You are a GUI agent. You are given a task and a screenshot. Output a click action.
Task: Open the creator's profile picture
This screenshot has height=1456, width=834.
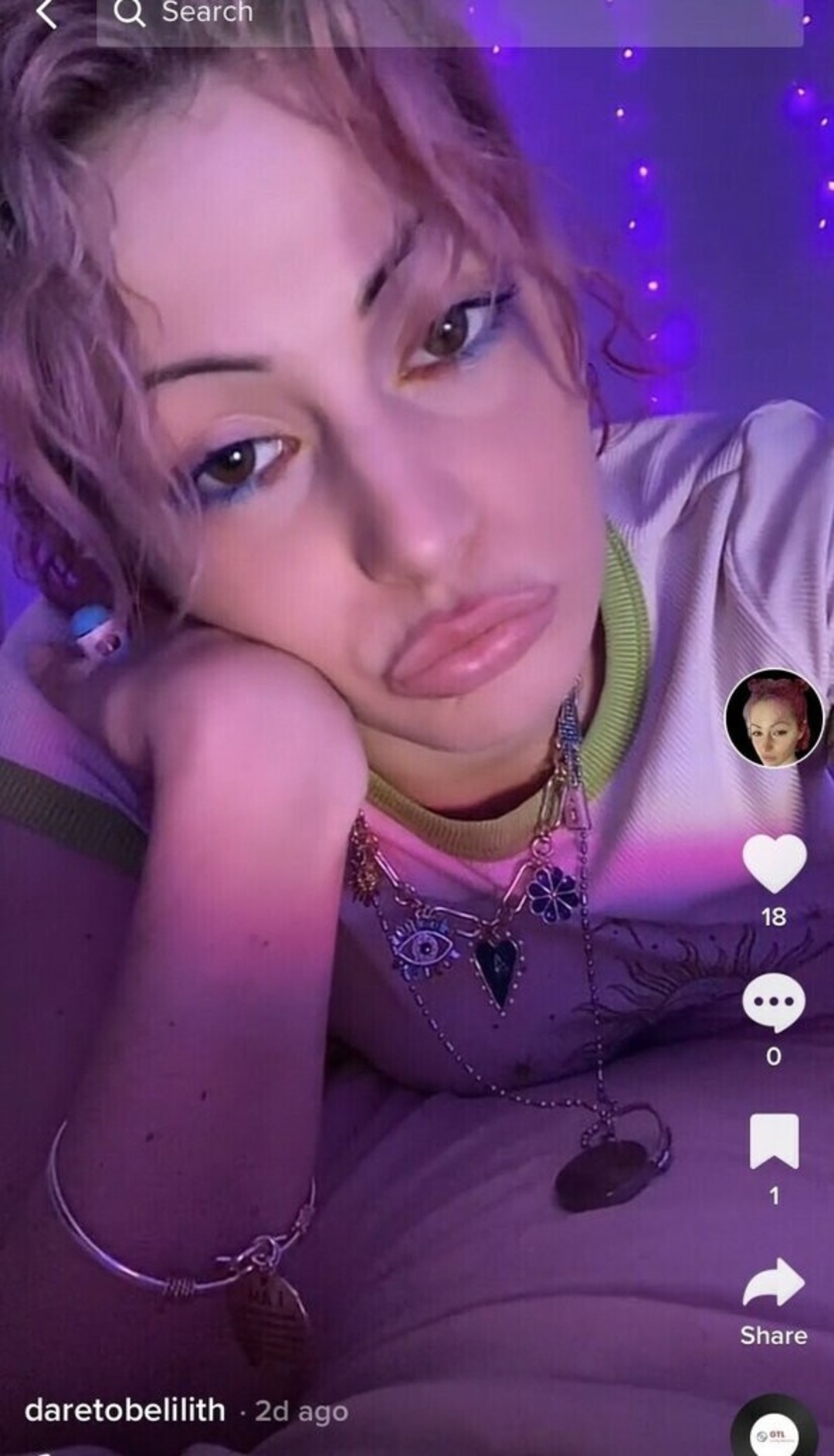pyautogui.click(x=773, y=718)
